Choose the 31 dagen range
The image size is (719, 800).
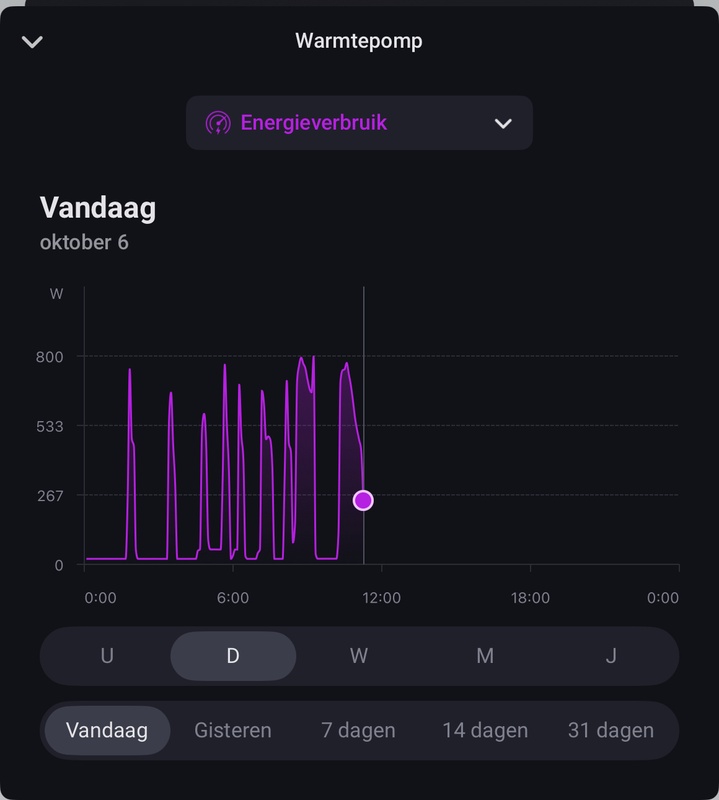(x=611, y=730)
